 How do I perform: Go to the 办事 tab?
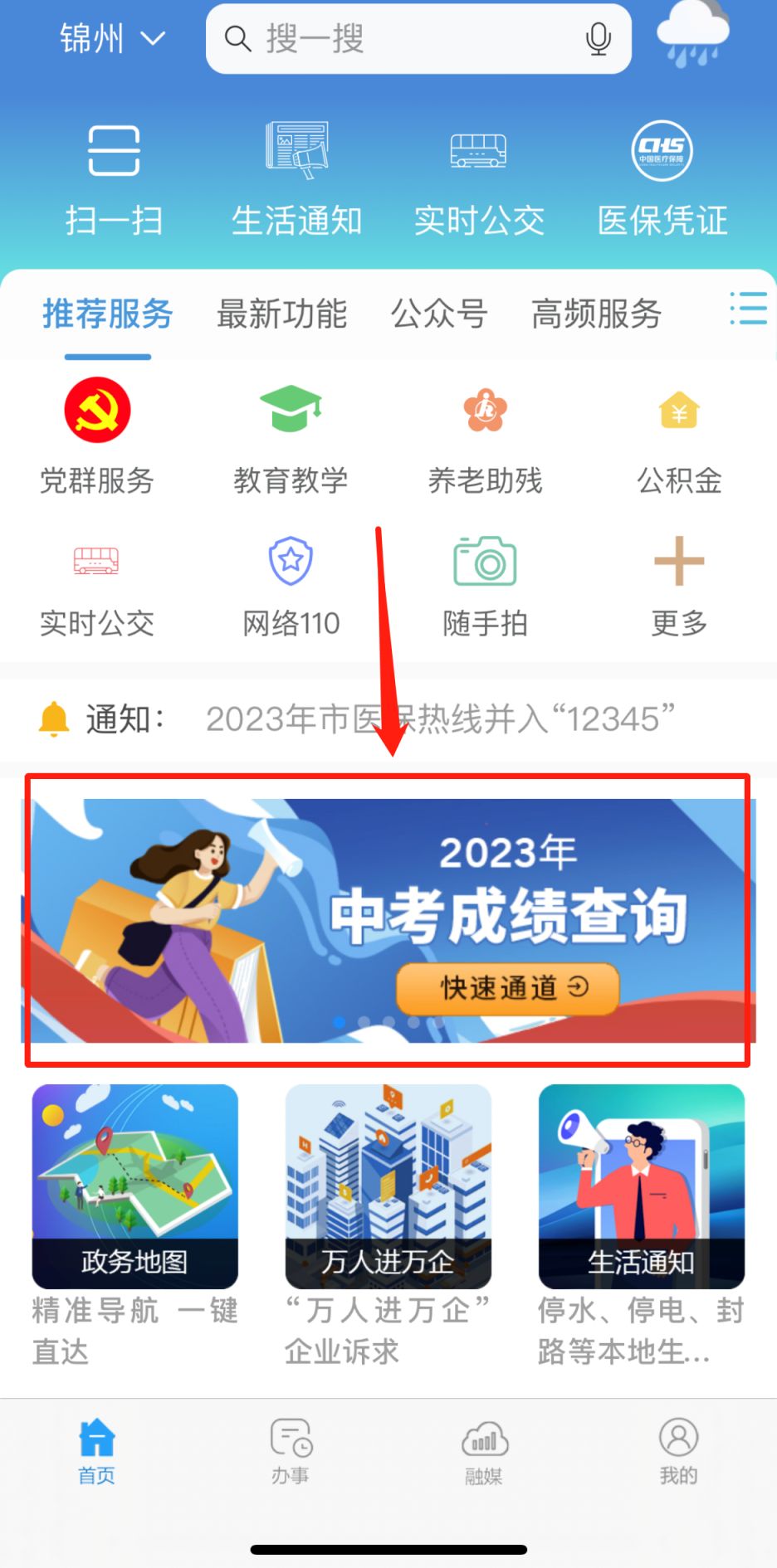(291, 1450)
